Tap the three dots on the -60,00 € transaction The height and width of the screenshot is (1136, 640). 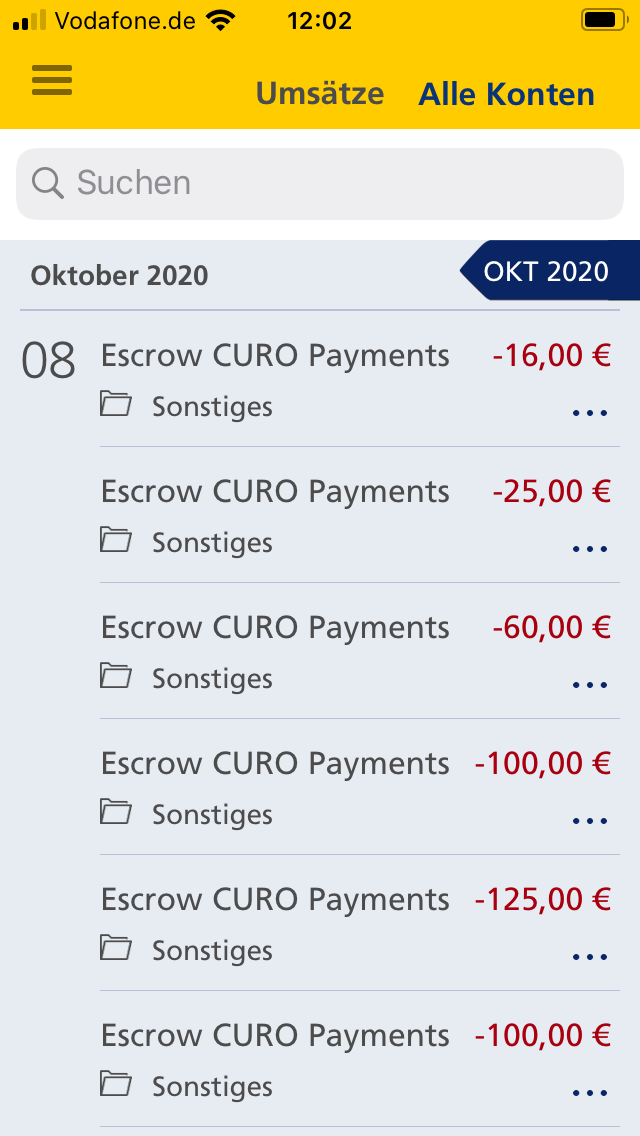[x=590, y=684]
